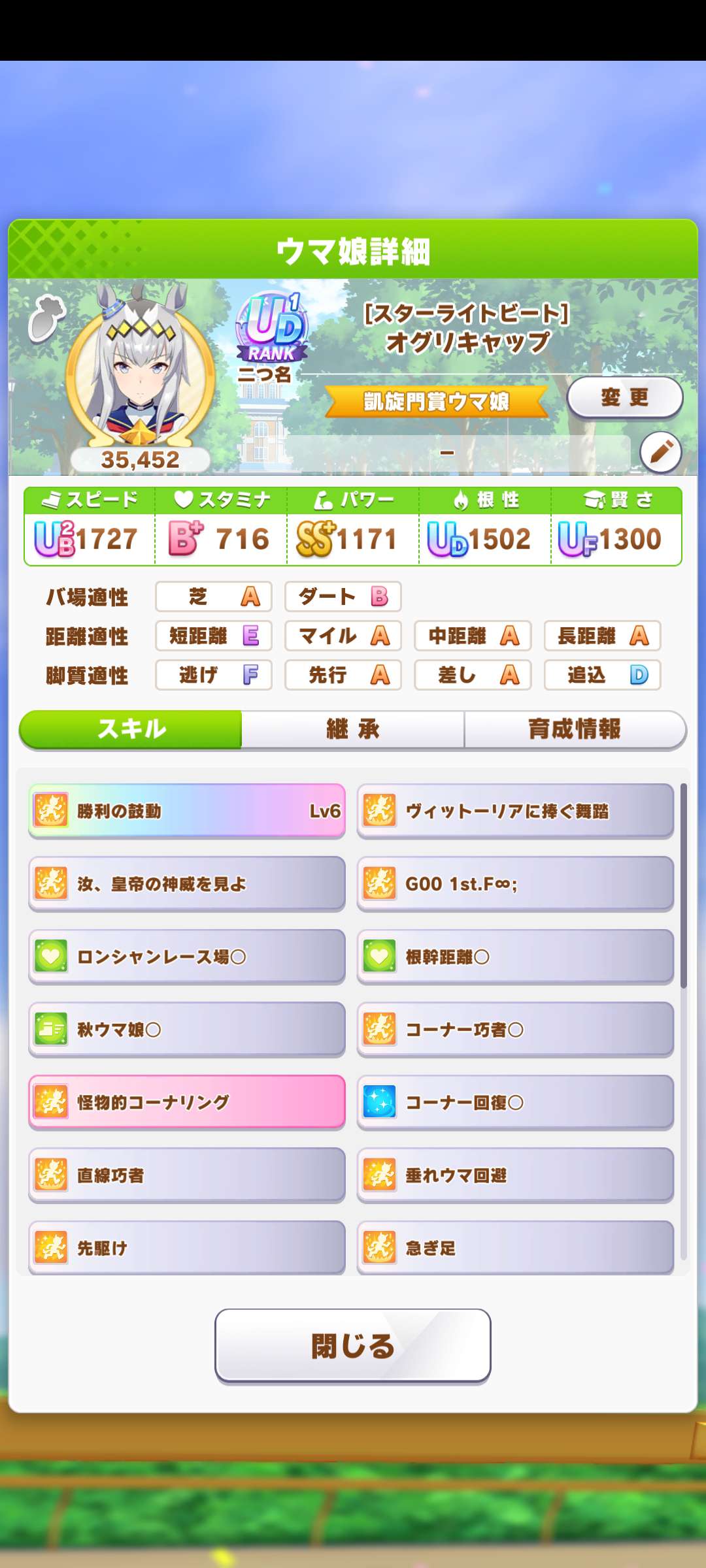View the 汝、皇帝の神威を見よ skill
Image resolution: width=706 pixels, height=1568 pixels.
coord(187,884)
